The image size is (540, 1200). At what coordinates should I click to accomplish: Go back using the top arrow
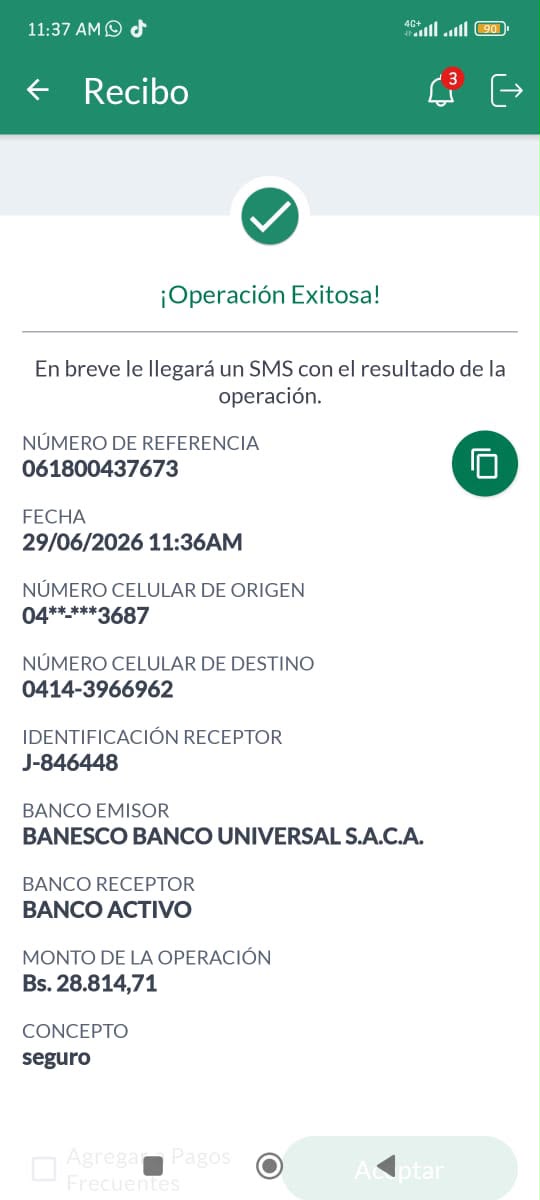tap(37, 91)
